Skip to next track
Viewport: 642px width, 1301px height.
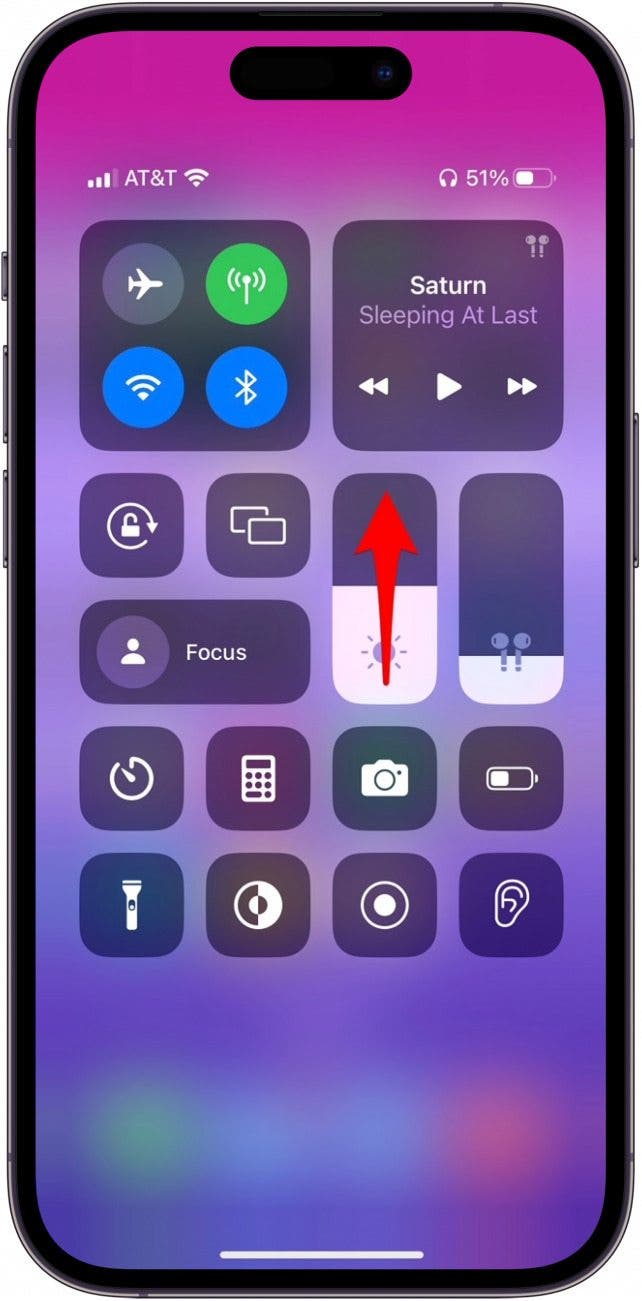pos(521,386)
